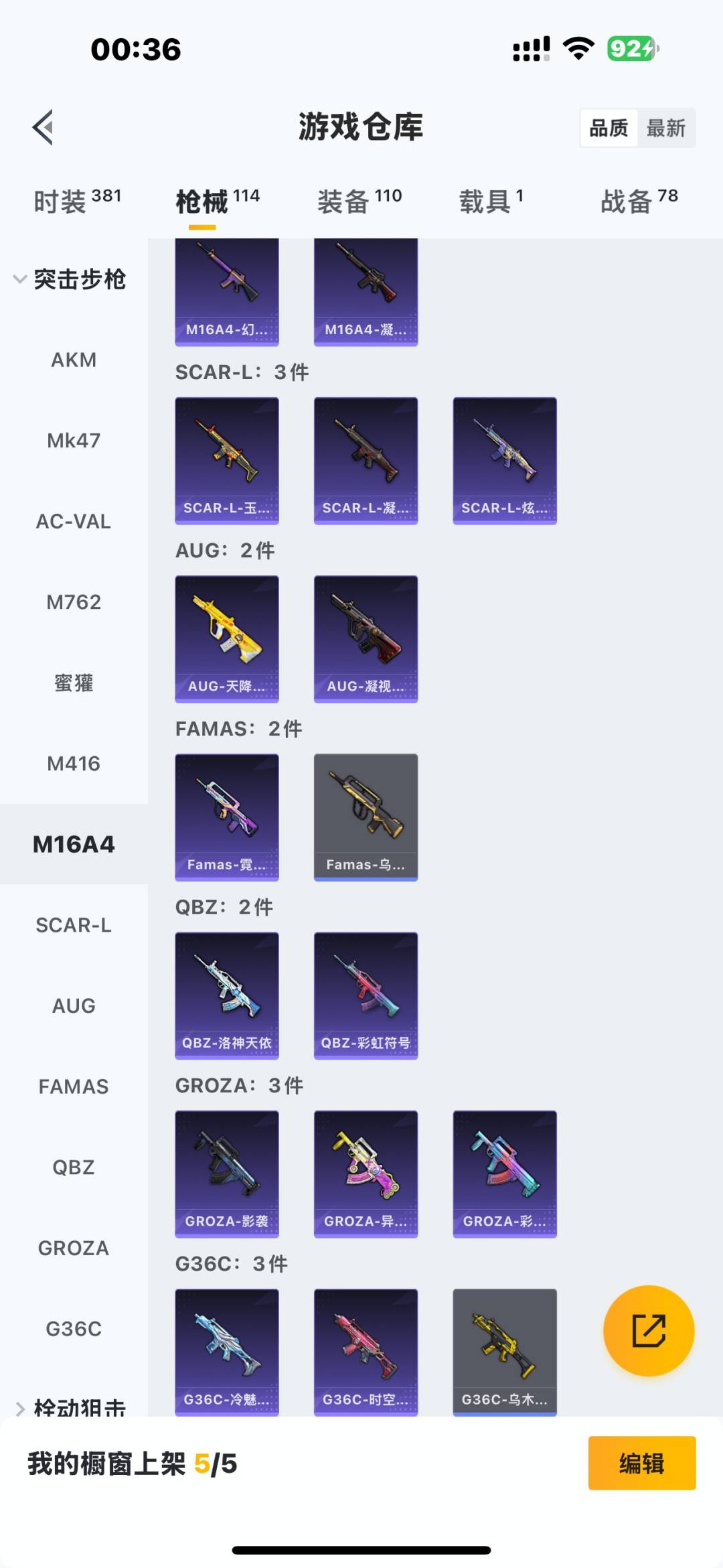View the Famas-乌 skin
723x1568 pixels.
(x=366, y=817)
